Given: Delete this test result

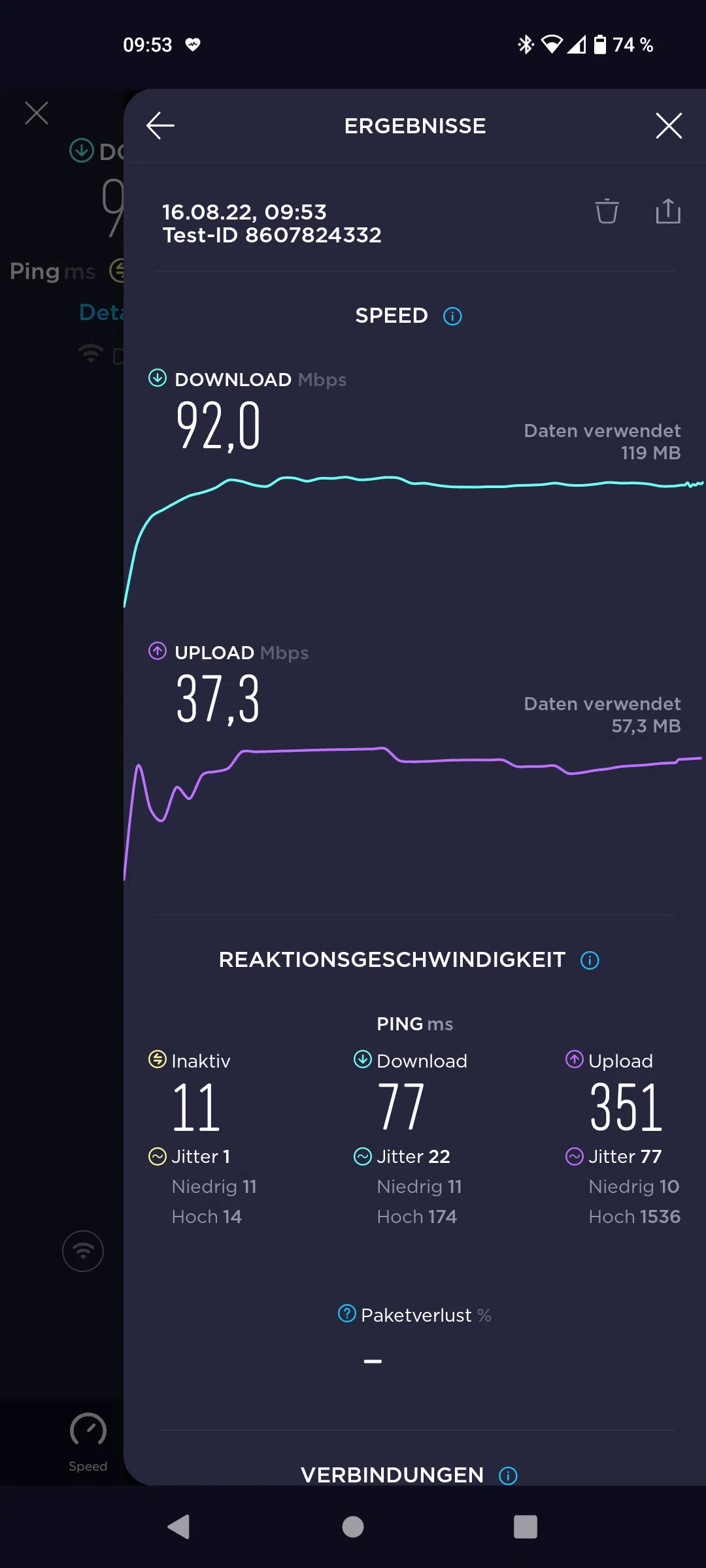Looking at the screenshot, I should pyautogui.click(x=607, y=211).
